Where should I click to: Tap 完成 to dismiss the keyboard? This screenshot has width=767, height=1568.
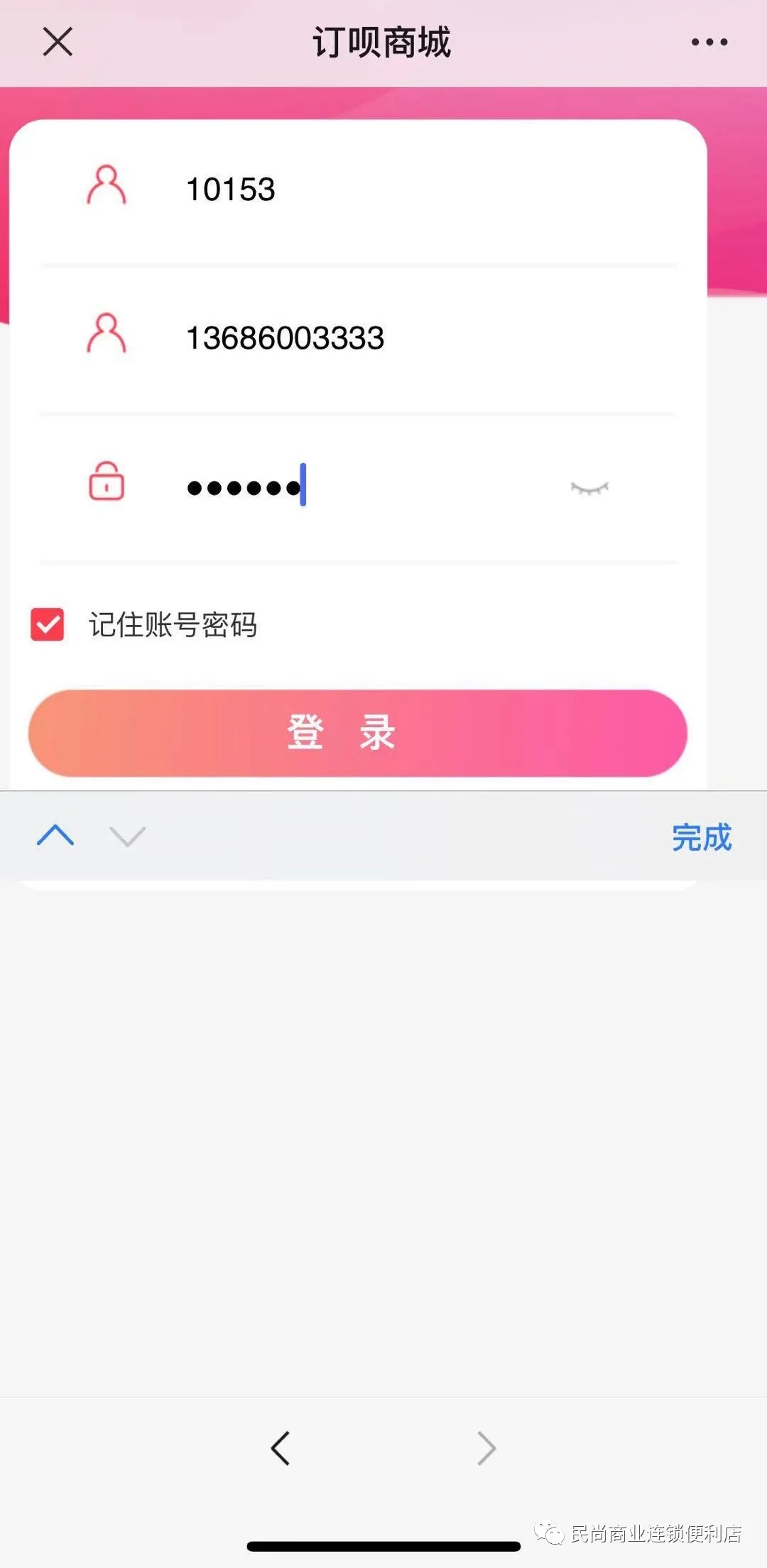(x=701, y=837)
